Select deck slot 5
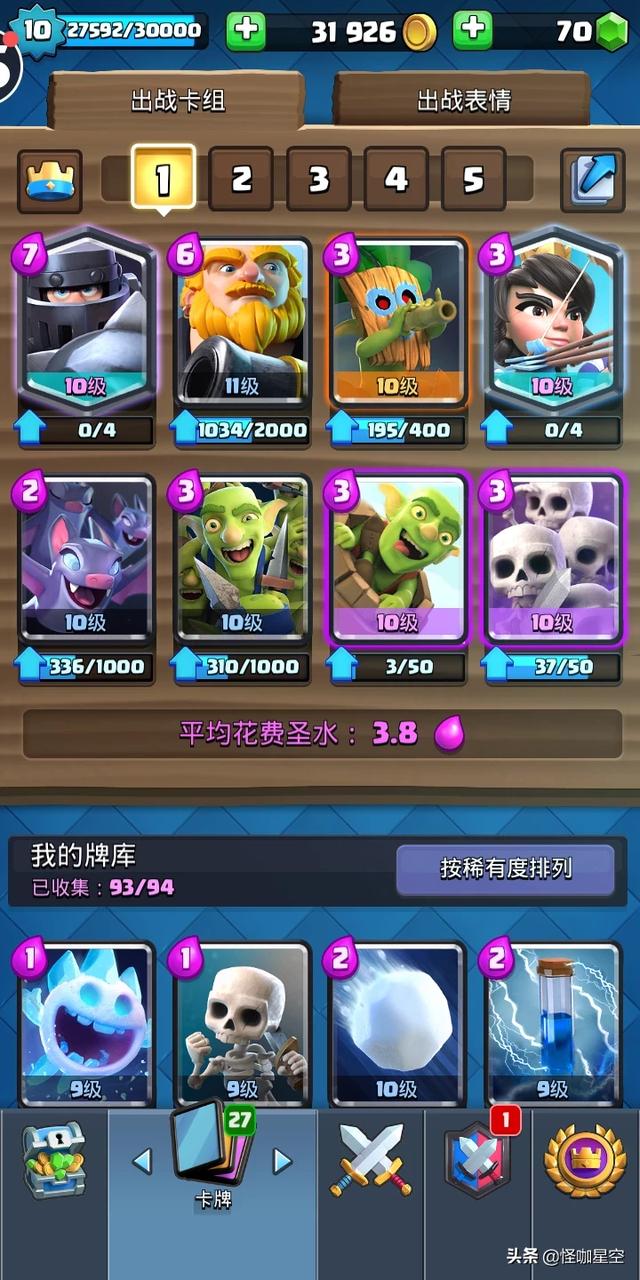 [473, 179]
